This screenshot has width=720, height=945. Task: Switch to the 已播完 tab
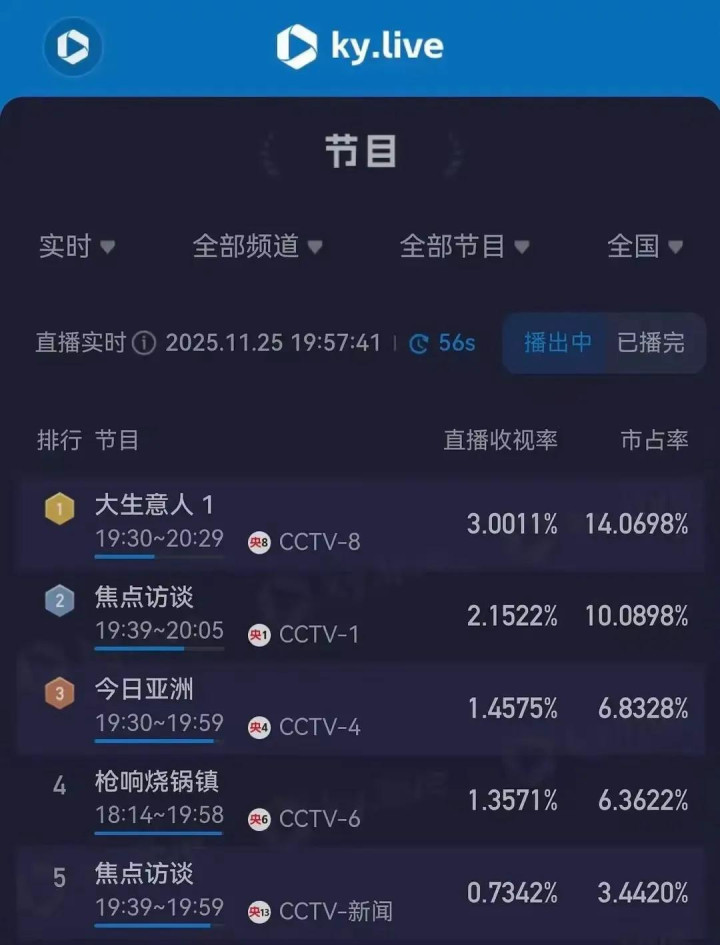tap(651, 343)
